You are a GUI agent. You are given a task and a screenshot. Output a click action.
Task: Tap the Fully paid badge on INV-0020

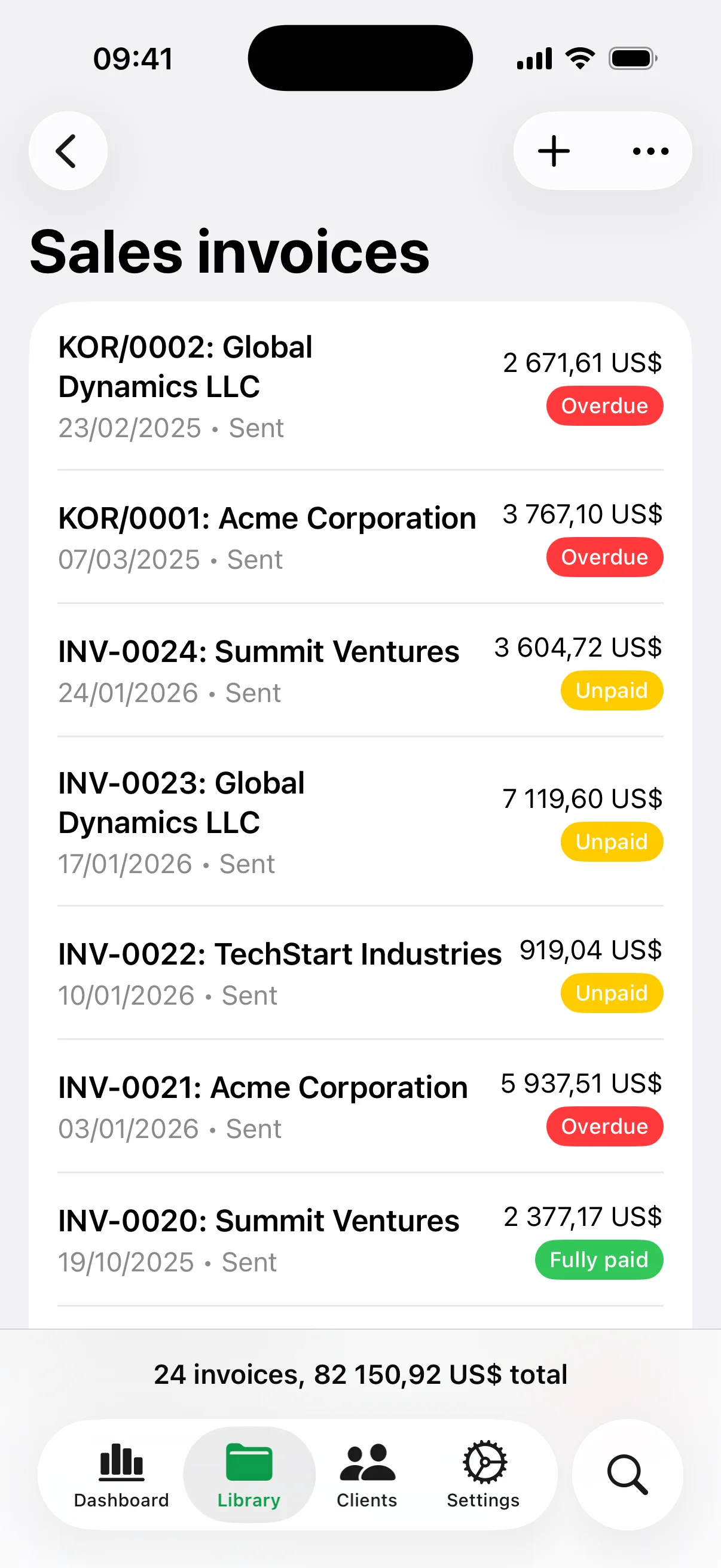pos(598,1259)
